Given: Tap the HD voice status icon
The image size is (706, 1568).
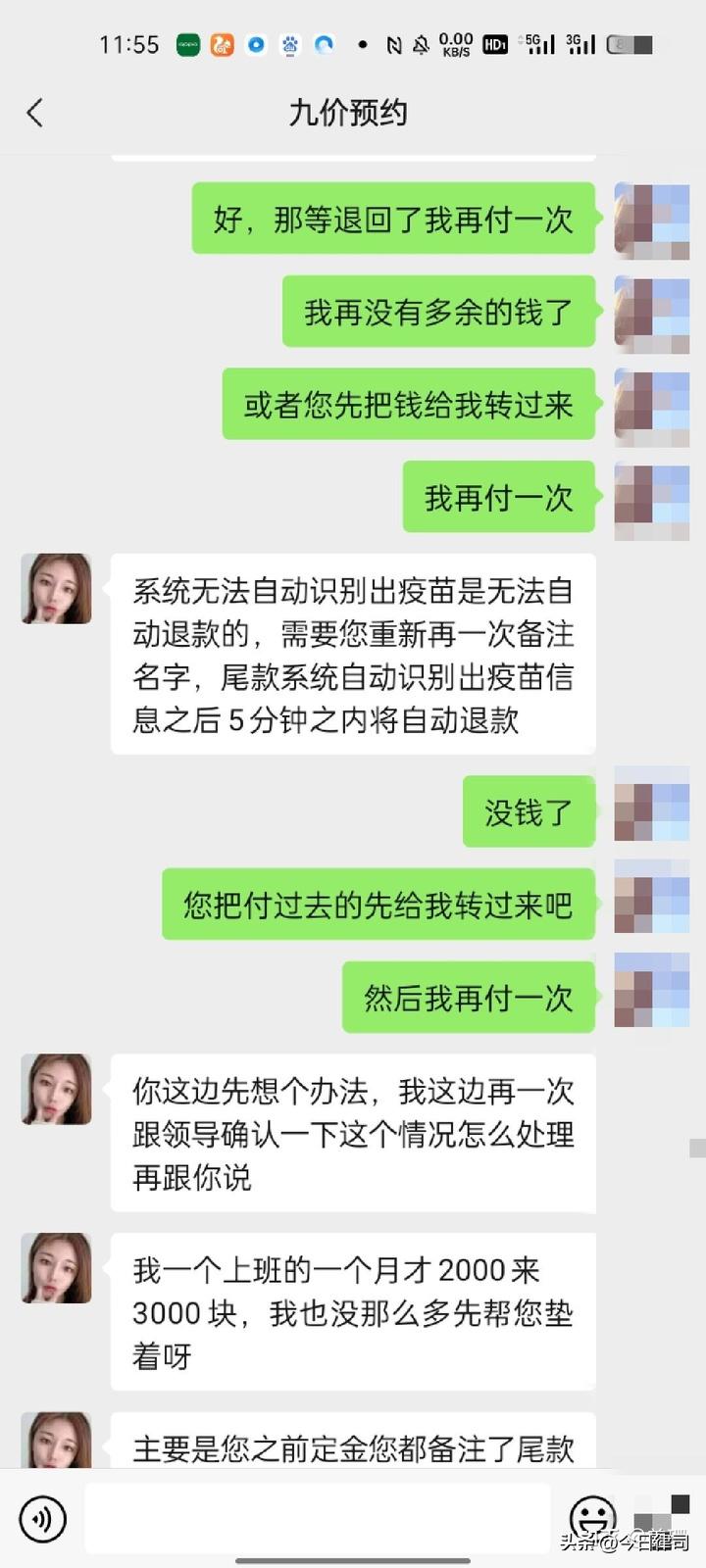Looking at the screenshot, I should (x=494, y=44).
